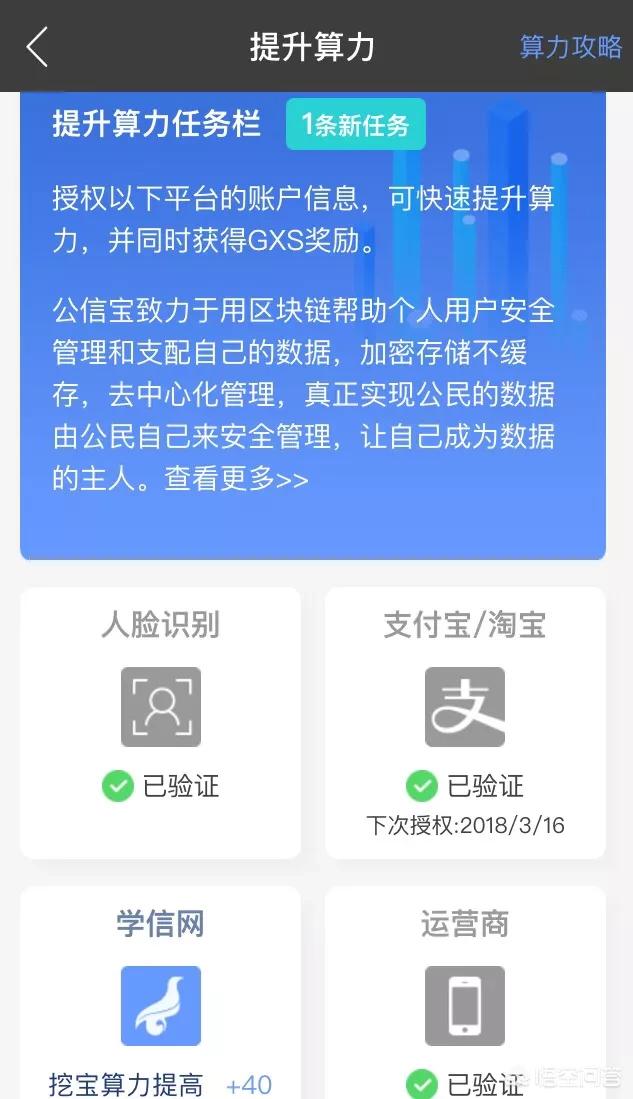
Task: Open the 算力攻略 guide link
Action: coord(570,47)
